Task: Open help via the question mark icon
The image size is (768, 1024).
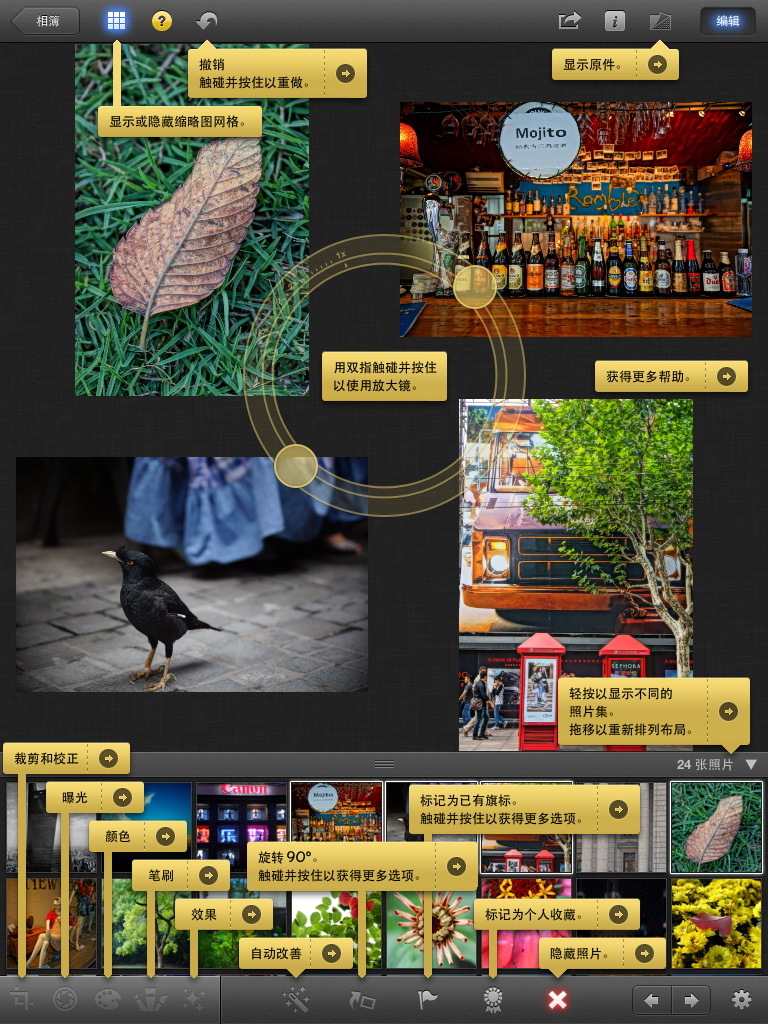Action: click(160, 21)
